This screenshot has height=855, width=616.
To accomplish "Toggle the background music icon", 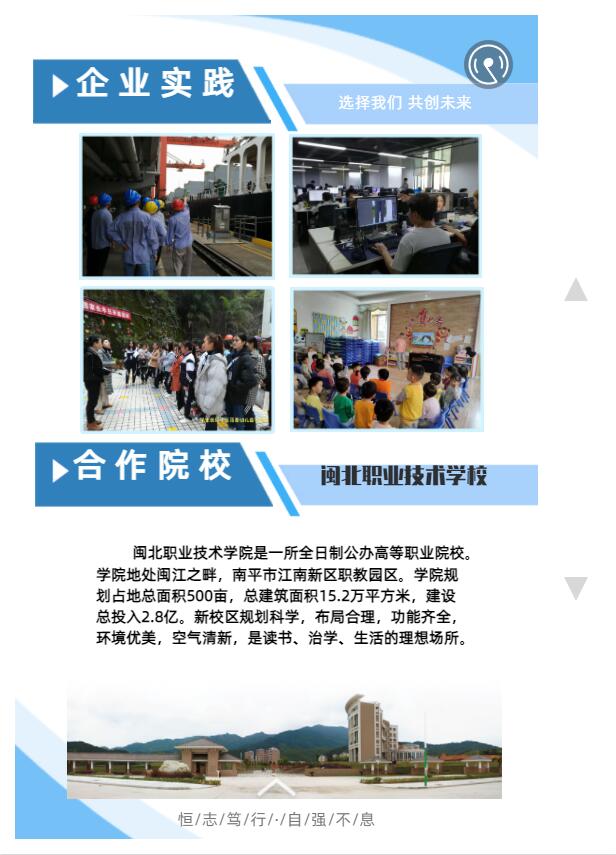I will (x=488, y=65).
